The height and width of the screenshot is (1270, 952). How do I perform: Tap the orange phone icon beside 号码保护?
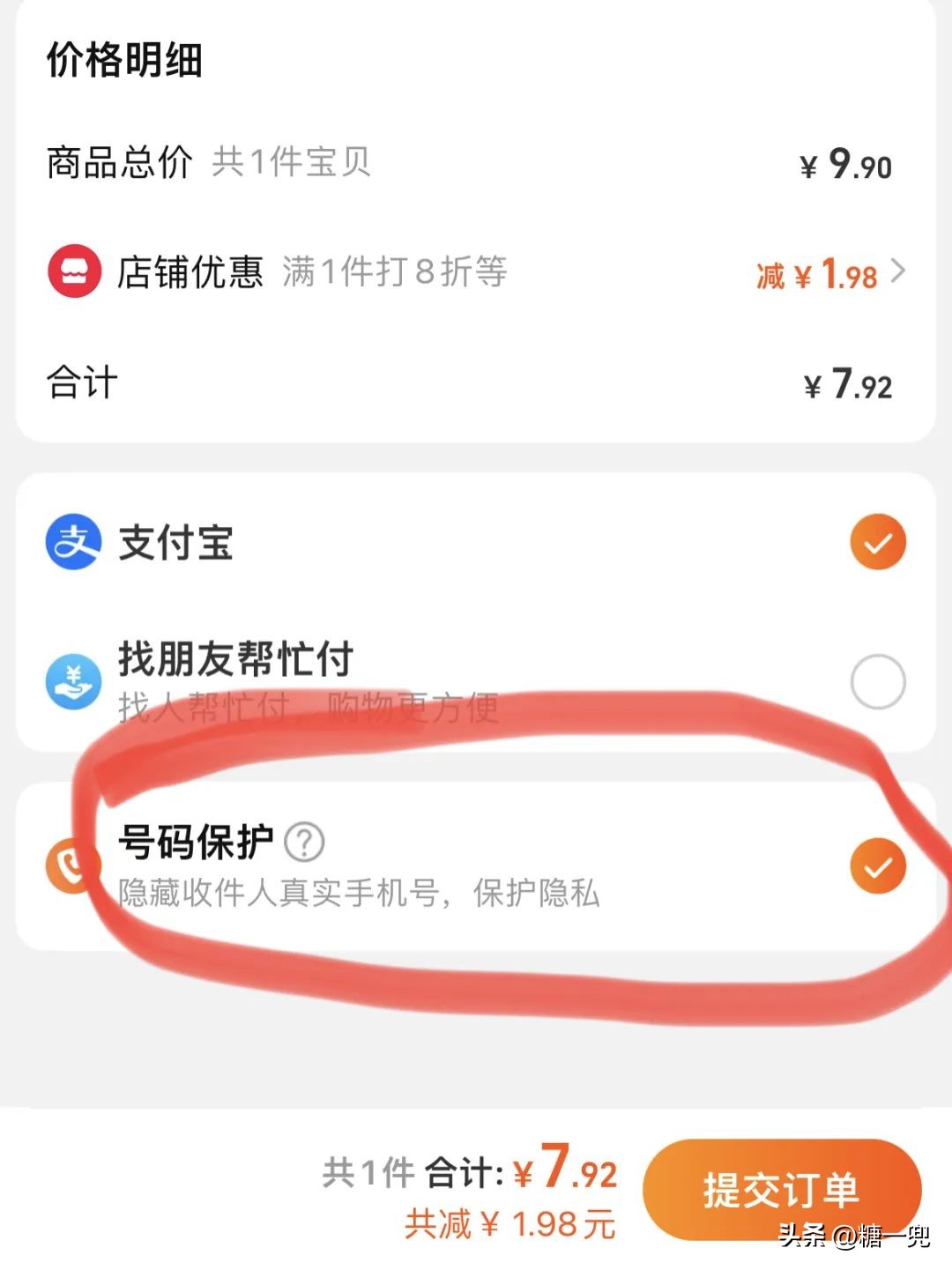[75, 865]
